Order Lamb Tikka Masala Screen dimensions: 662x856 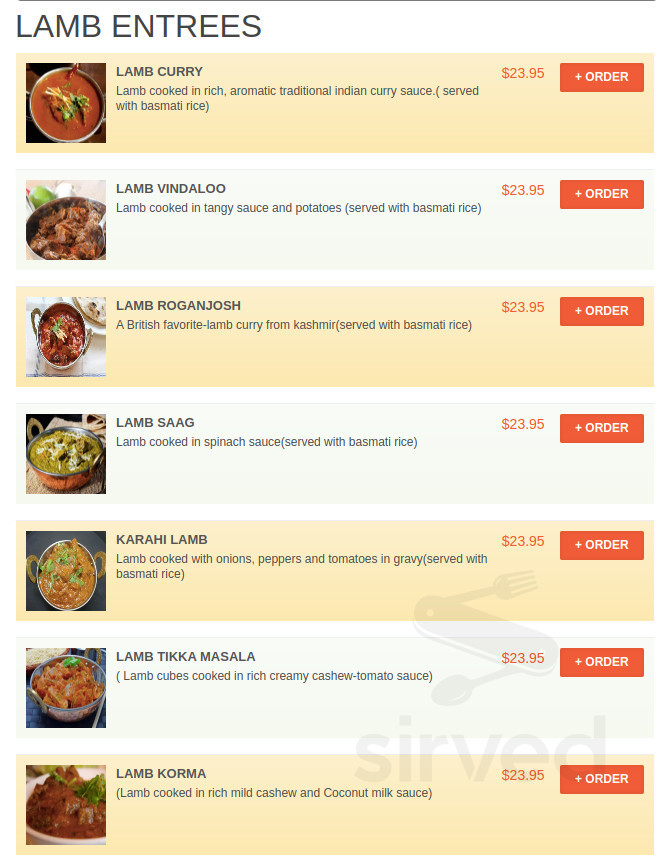tap(601, 662)
